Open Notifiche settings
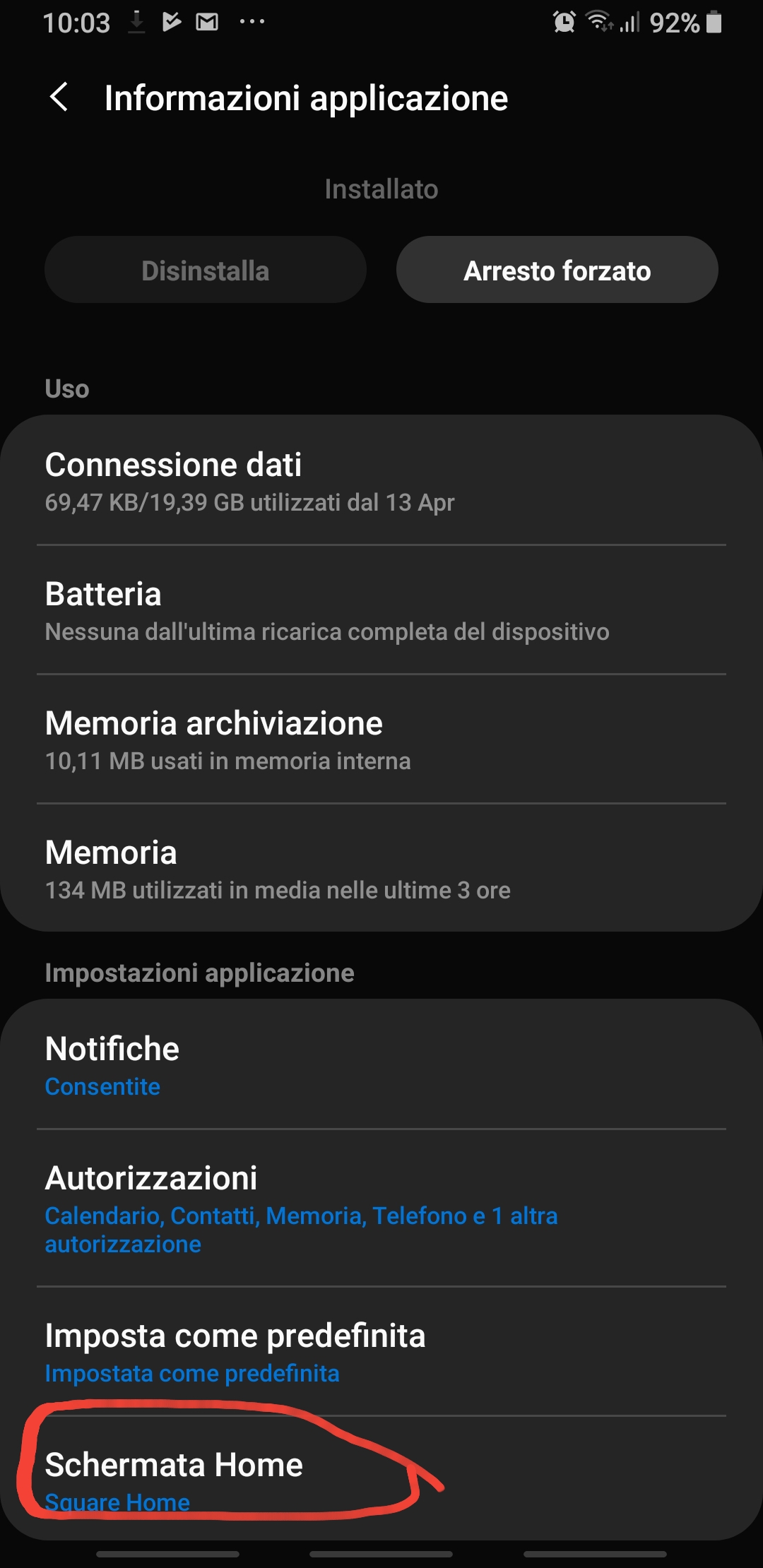763x1568 pixels. click(x=381, y=1065)
